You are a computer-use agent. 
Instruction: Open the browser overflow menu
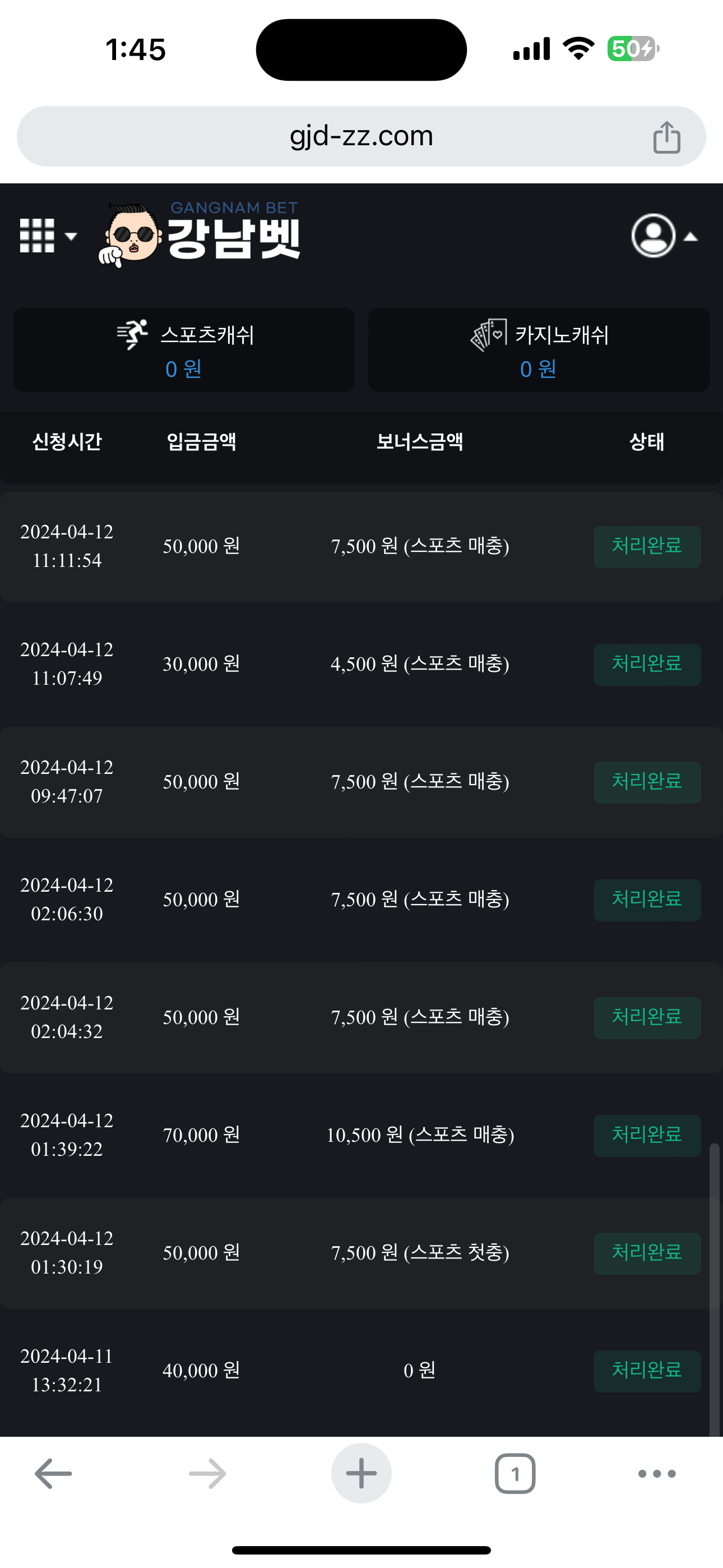point(657,1473)
